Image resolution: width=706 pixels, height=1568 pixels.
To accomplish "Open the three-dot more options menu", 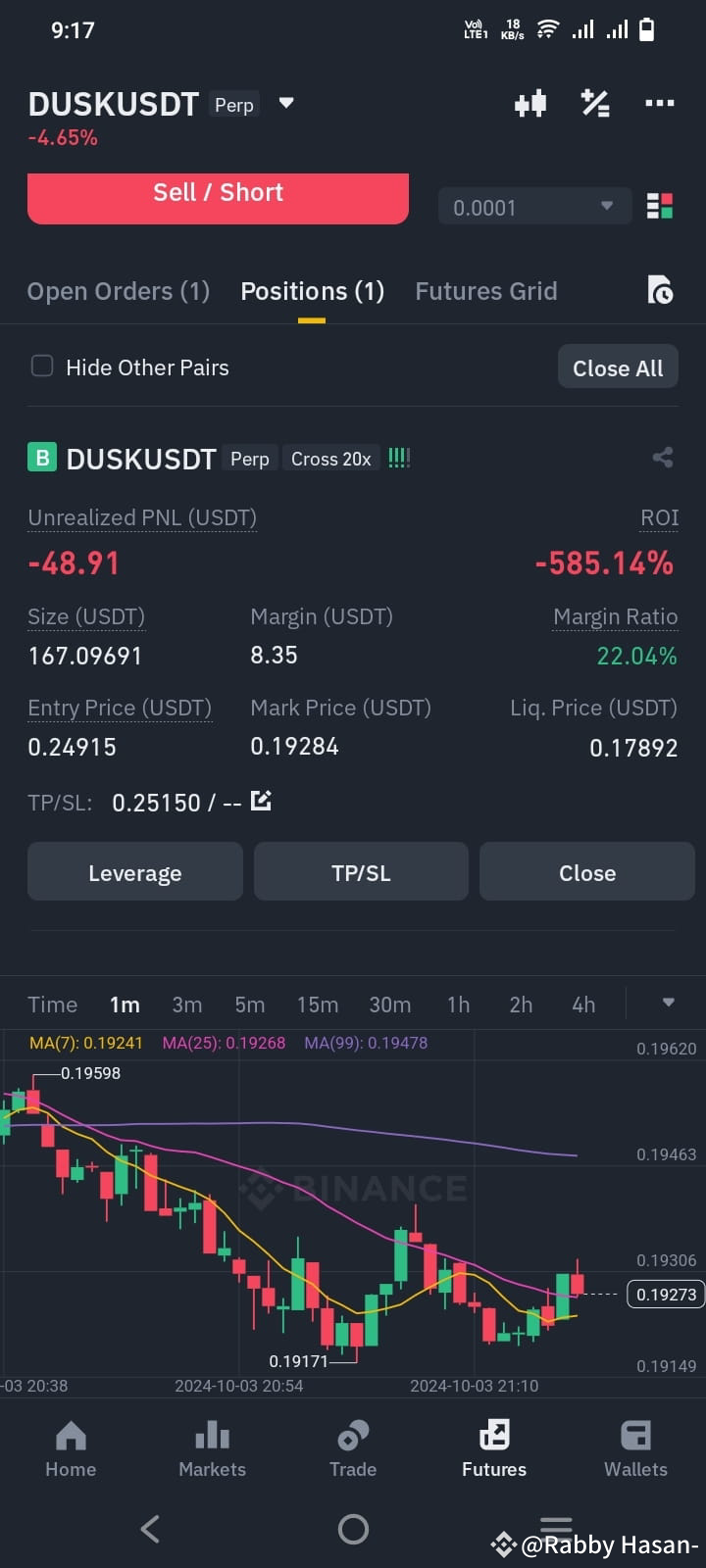I will (660, 103).
